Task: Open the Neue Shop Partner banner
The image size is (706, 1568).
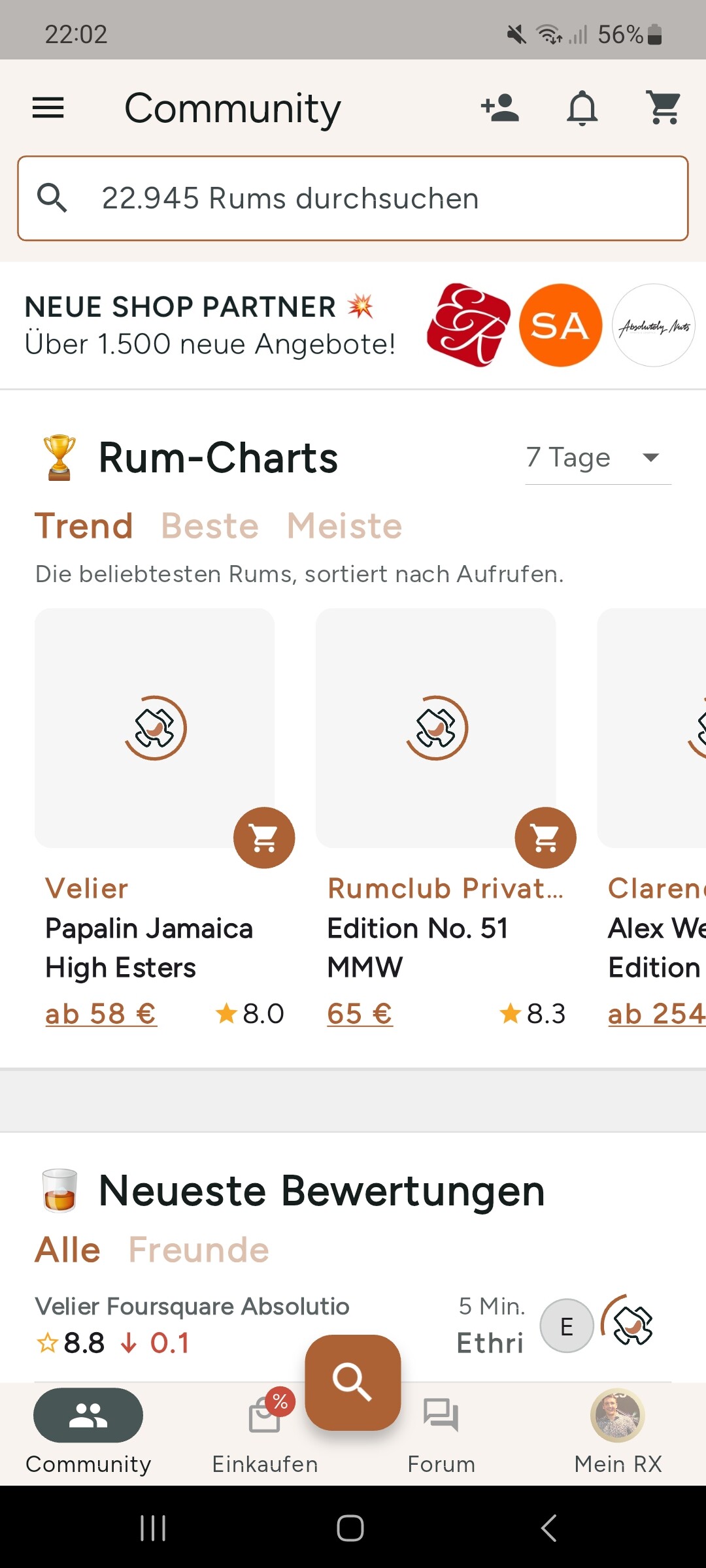Action: point(353,325)
